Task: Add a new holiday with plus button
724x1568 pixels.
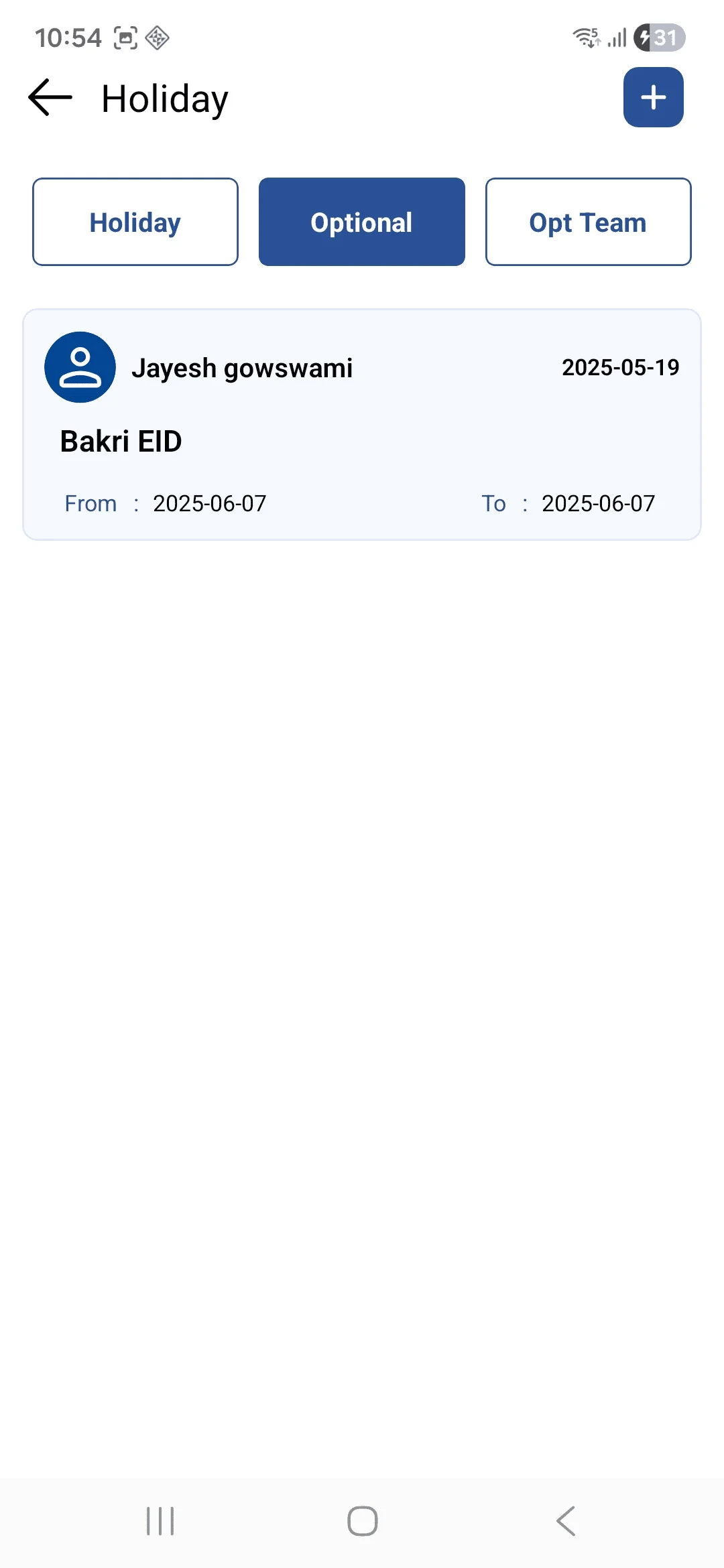Action: pyautogui.click(x=653, y=98)
